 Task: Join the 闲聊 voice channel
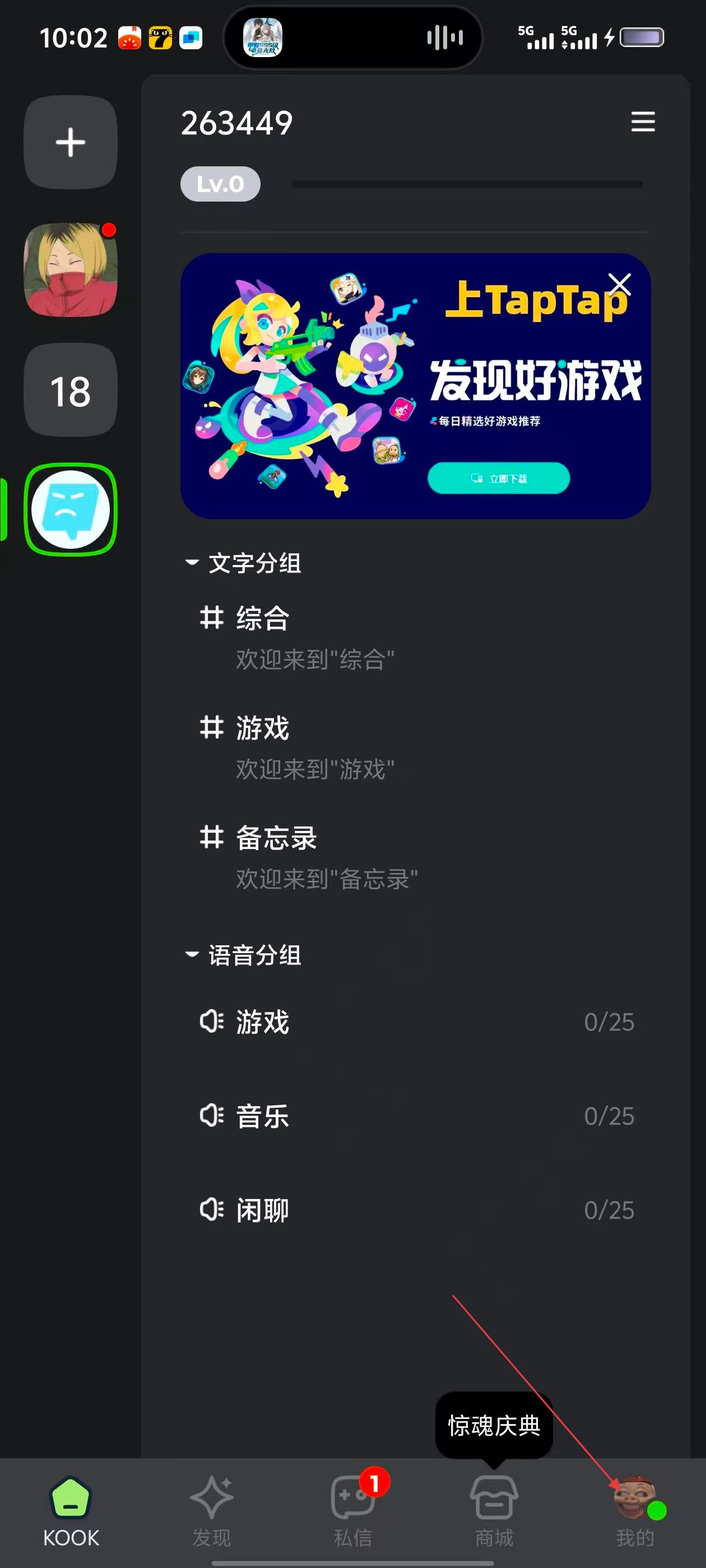(263, 1211)
